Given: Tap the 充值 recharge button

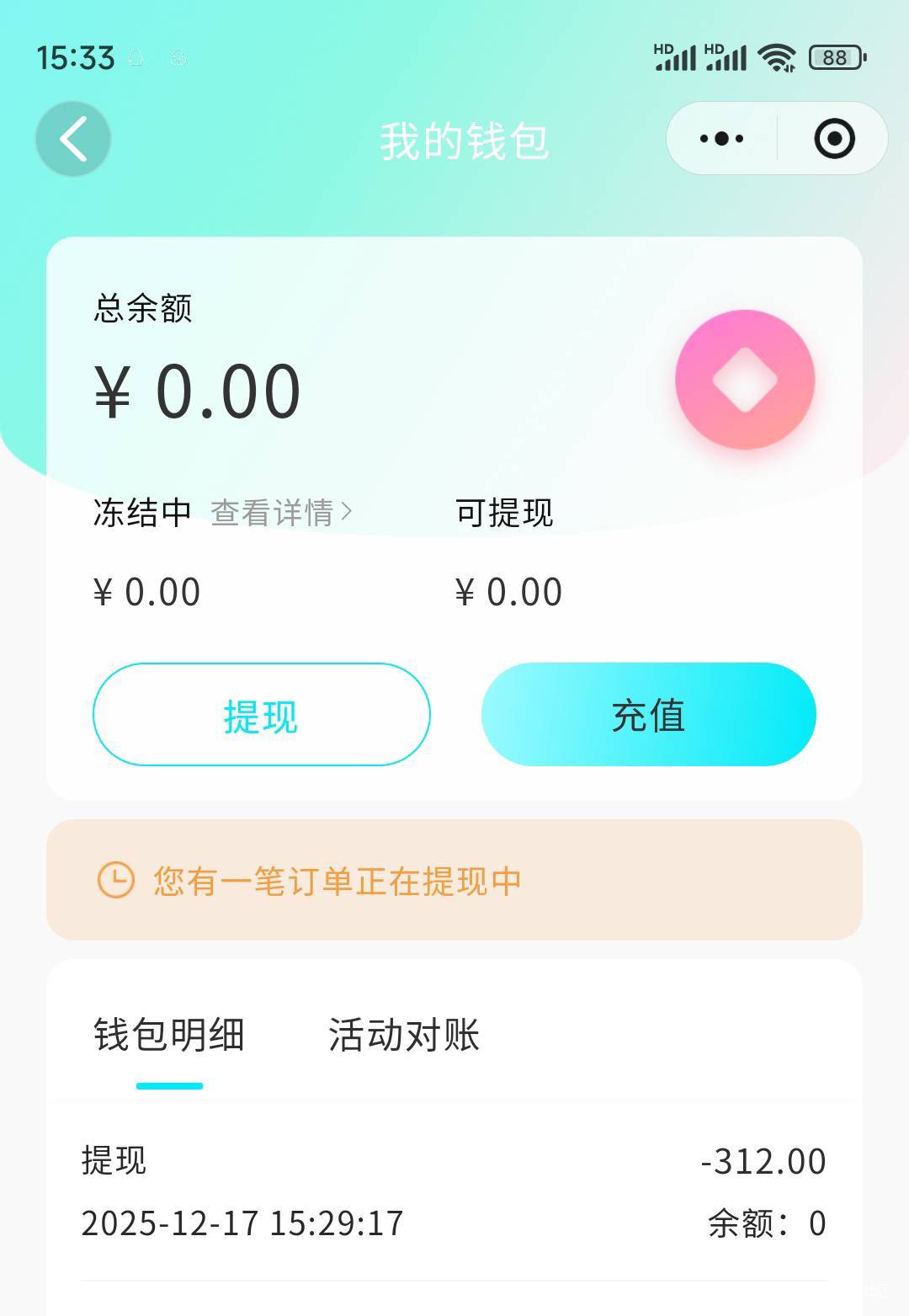Looking at the screenshot, I should coord(649,715).
